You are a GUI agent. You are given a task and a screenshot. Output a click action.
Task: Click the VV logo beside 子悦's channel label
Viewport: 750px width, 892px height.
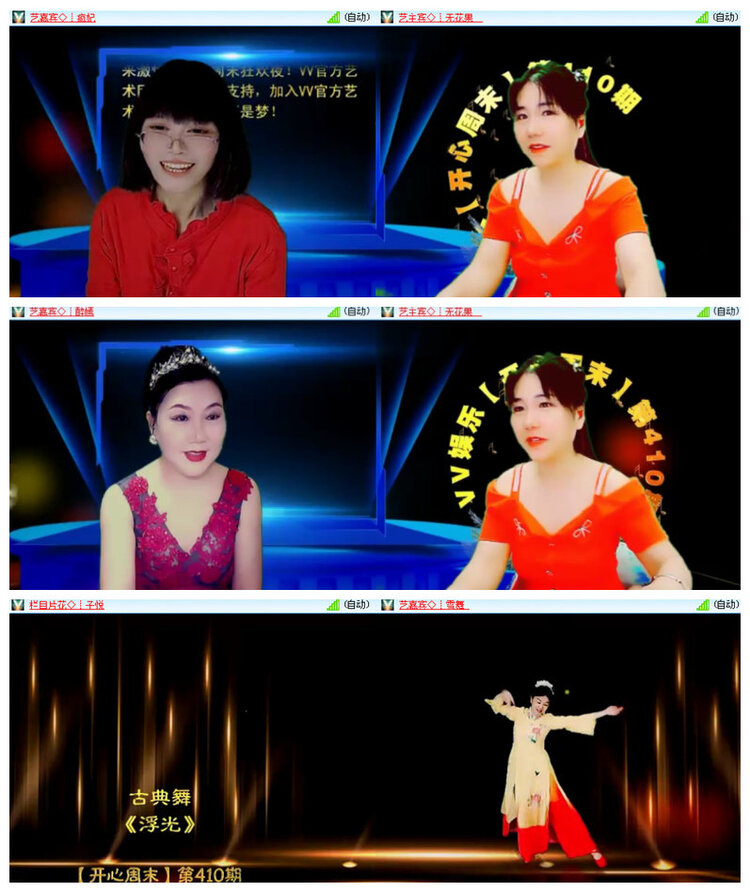coord(20,605)
